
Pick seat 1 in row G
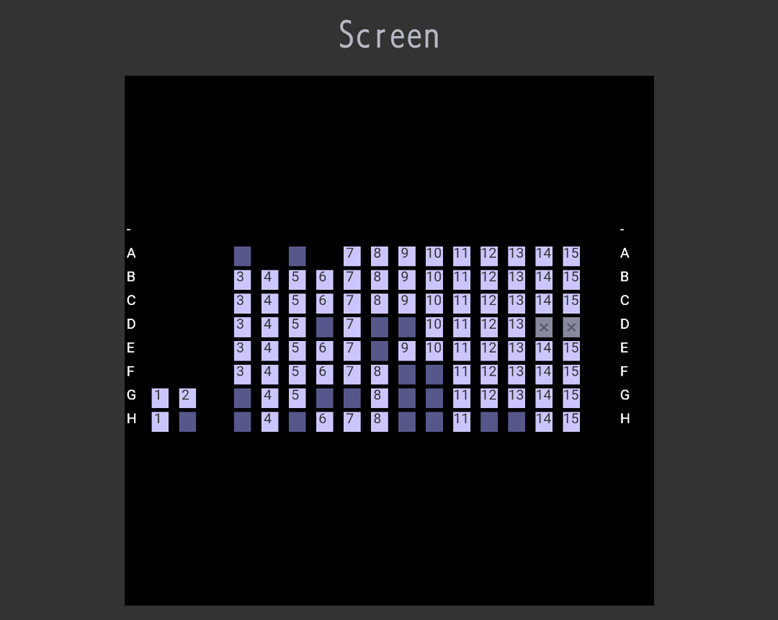pyautogui.click(x=160, y=398)
